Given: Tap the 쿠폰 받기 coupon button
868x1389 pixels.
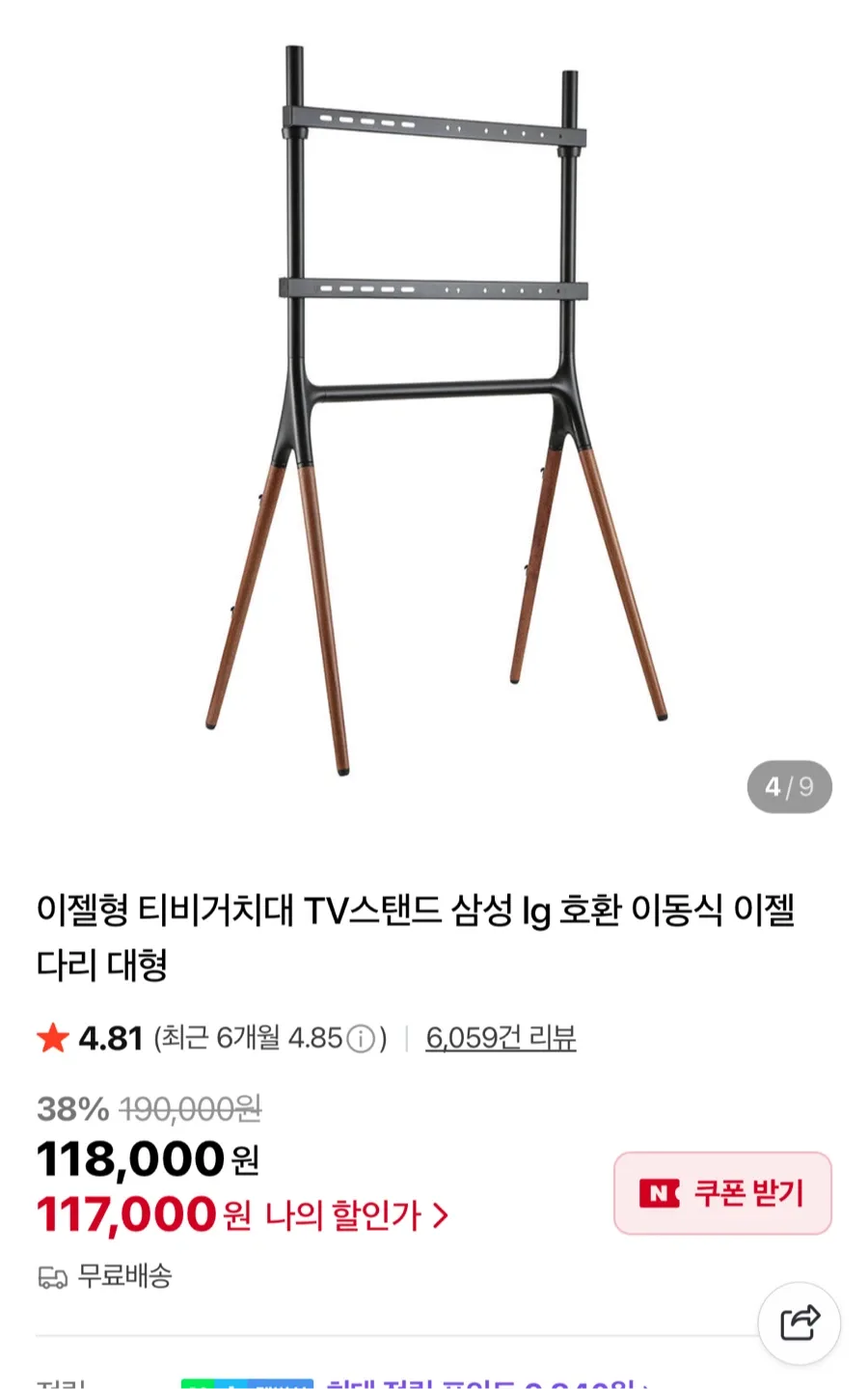Looking at the screenshot, I should pyautogui.click(x=722, y=1193).
